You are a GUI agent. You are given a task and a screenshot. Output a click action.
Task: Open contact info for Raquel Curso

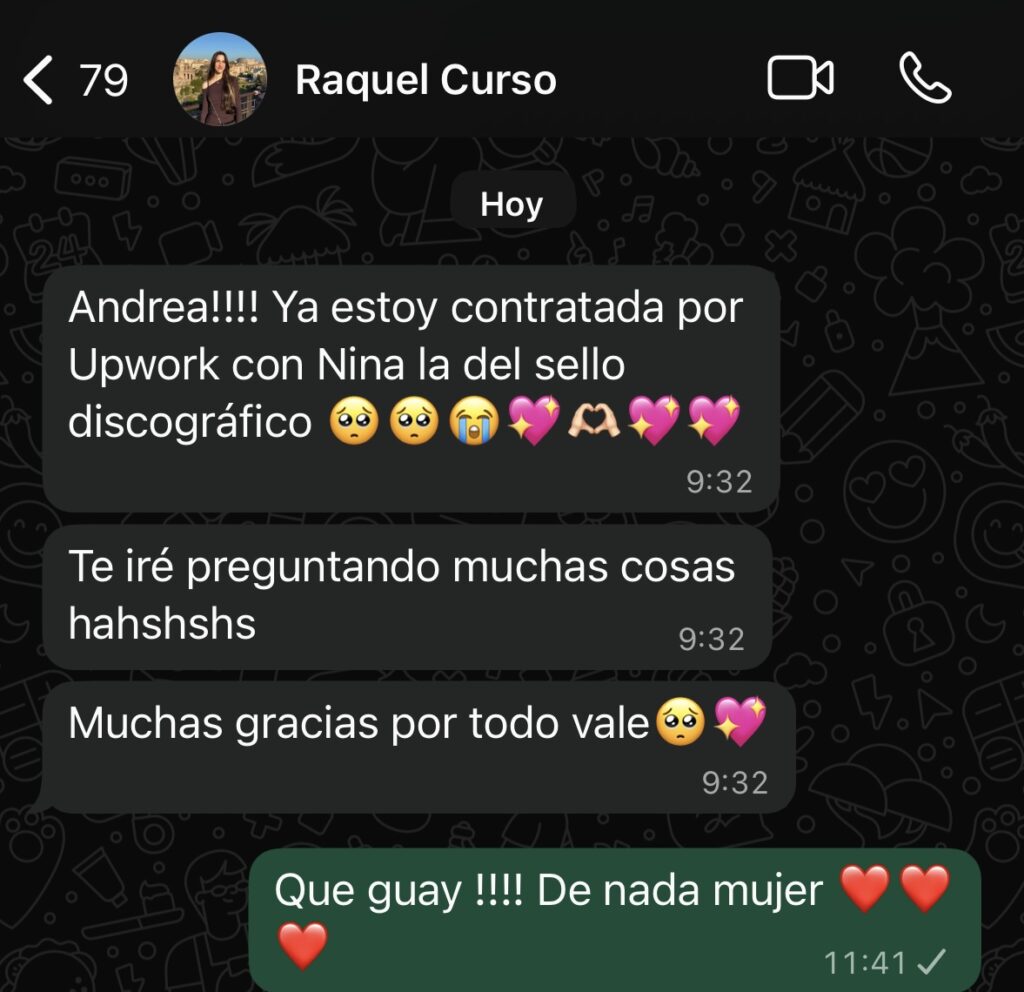426,80
